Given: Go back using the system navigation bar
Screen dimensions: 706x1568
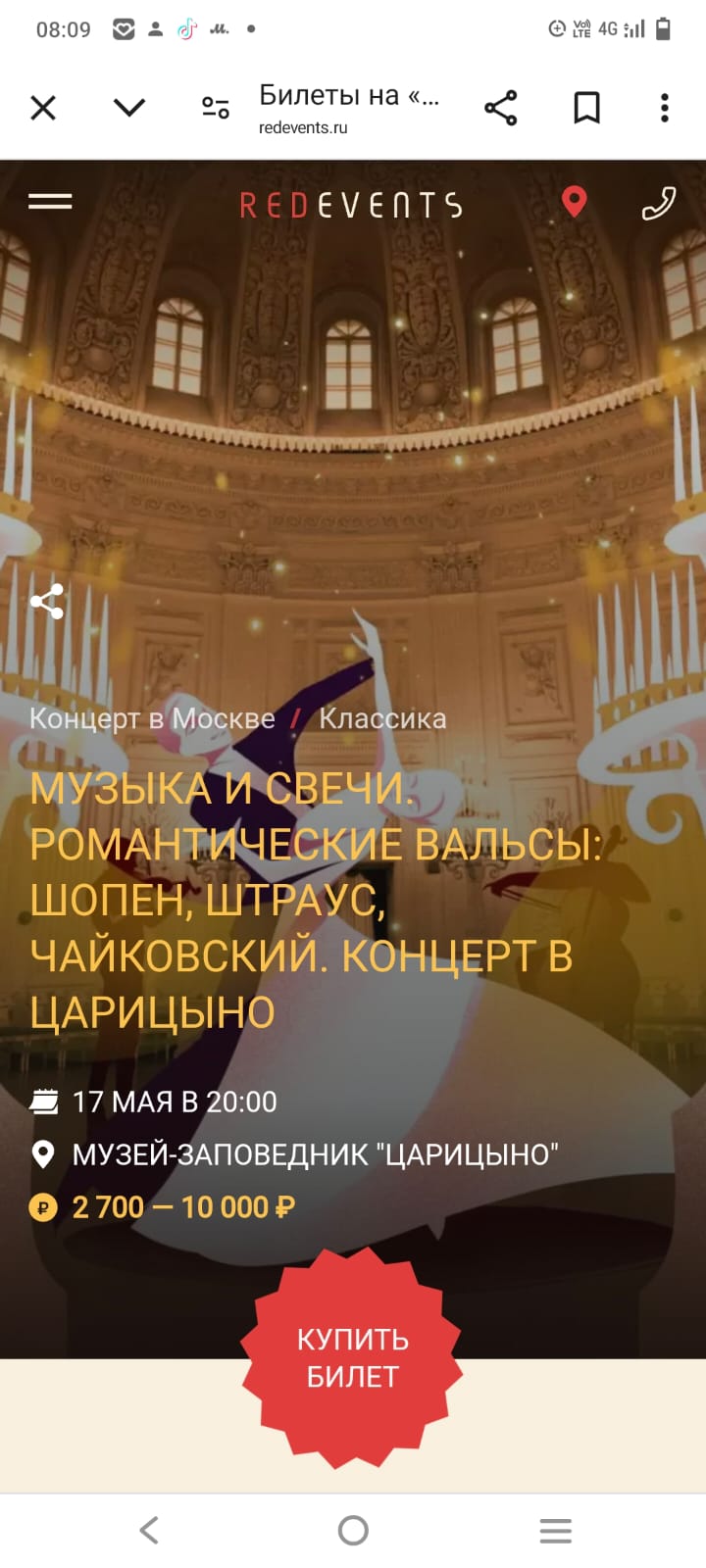Looking at the screenshot, I should tap(149, 1530).
